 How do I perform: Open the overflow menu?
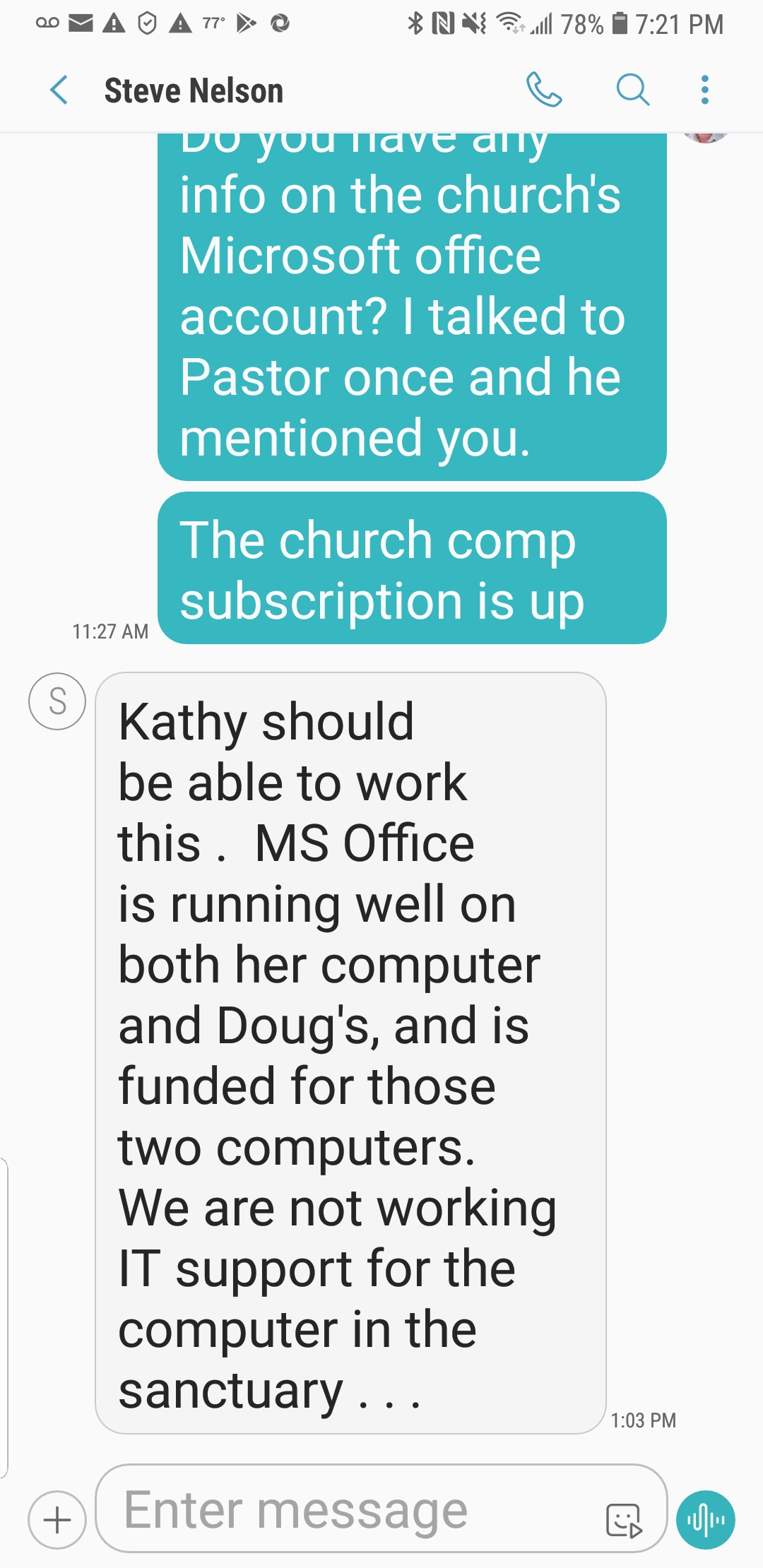coord(704,90)
